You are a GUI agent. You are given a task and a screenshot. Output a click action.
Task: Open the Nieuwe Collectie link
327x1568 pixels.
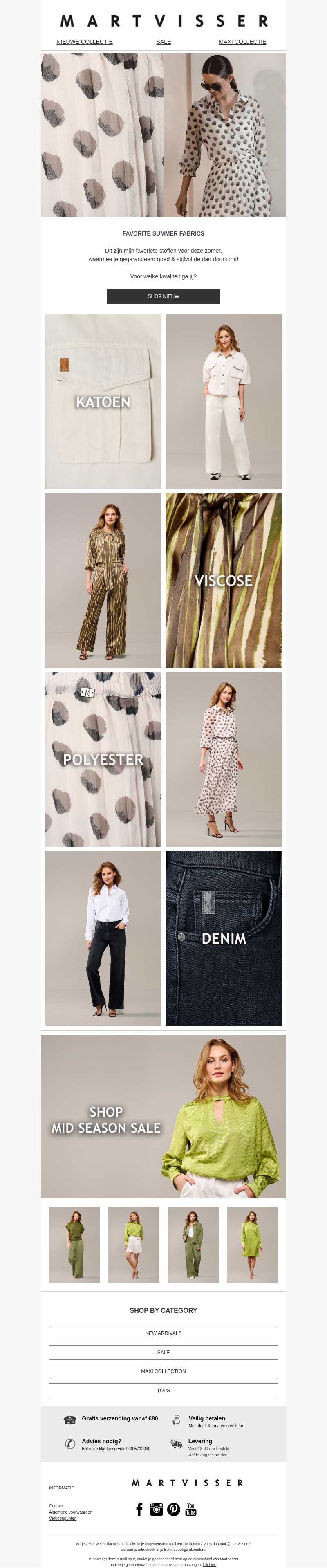(84, 42)
